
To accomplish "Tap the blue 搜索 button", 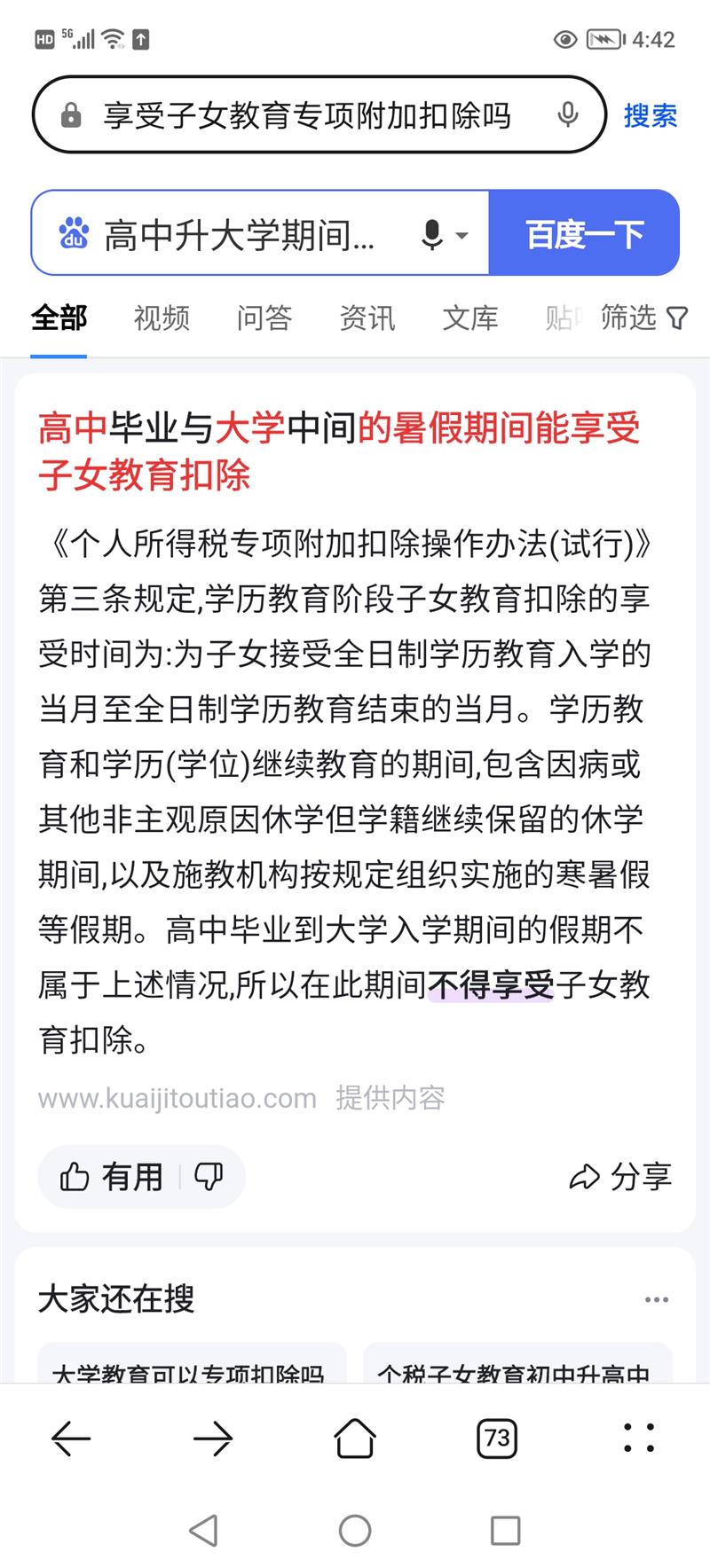I will click(650, 115).
